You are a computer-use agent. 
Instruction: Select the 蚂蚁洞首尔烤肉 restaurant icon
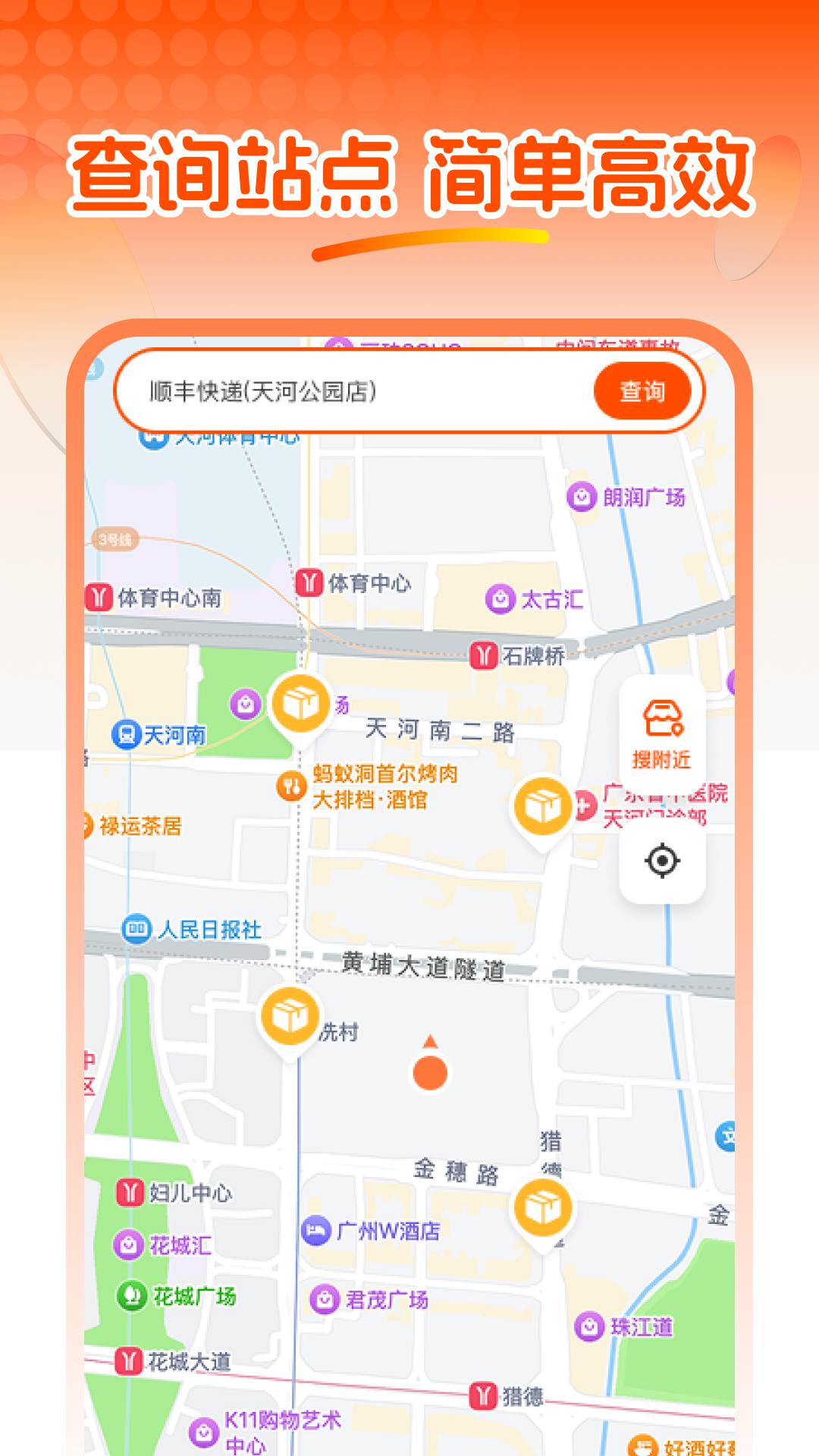click(292, 785)
